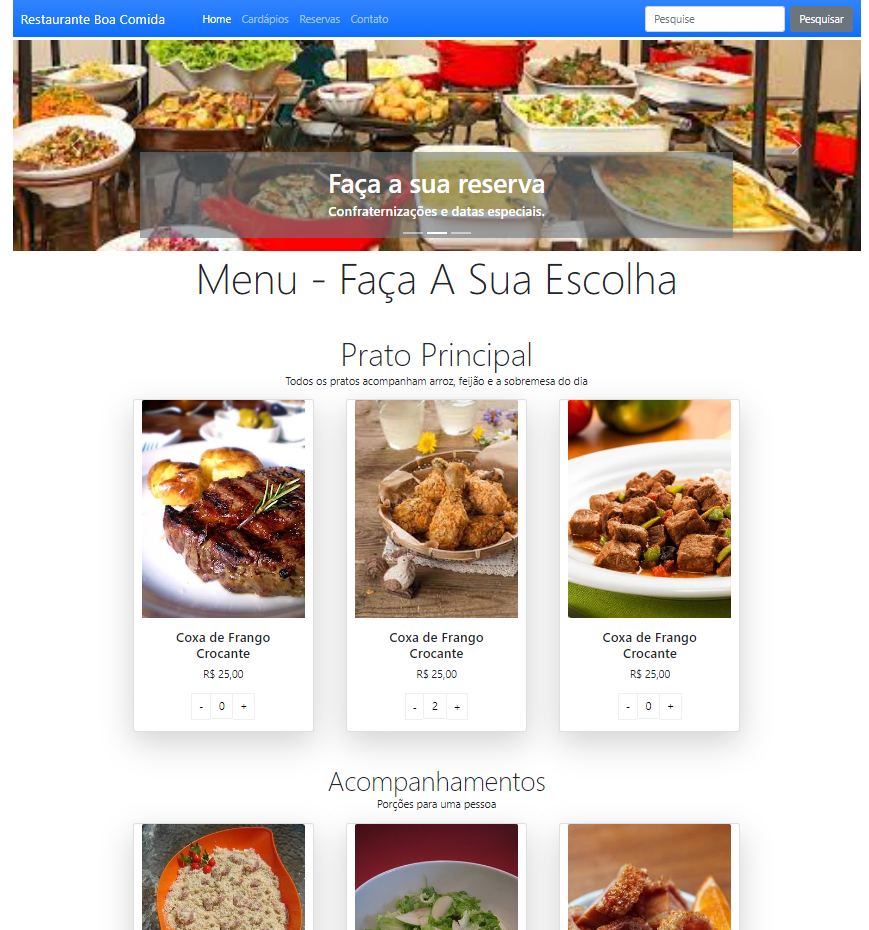Reduce quantity on the fried chicken card
Image resolution: width=869 pixels, height=930 pixels.
[x=414, y=706]
